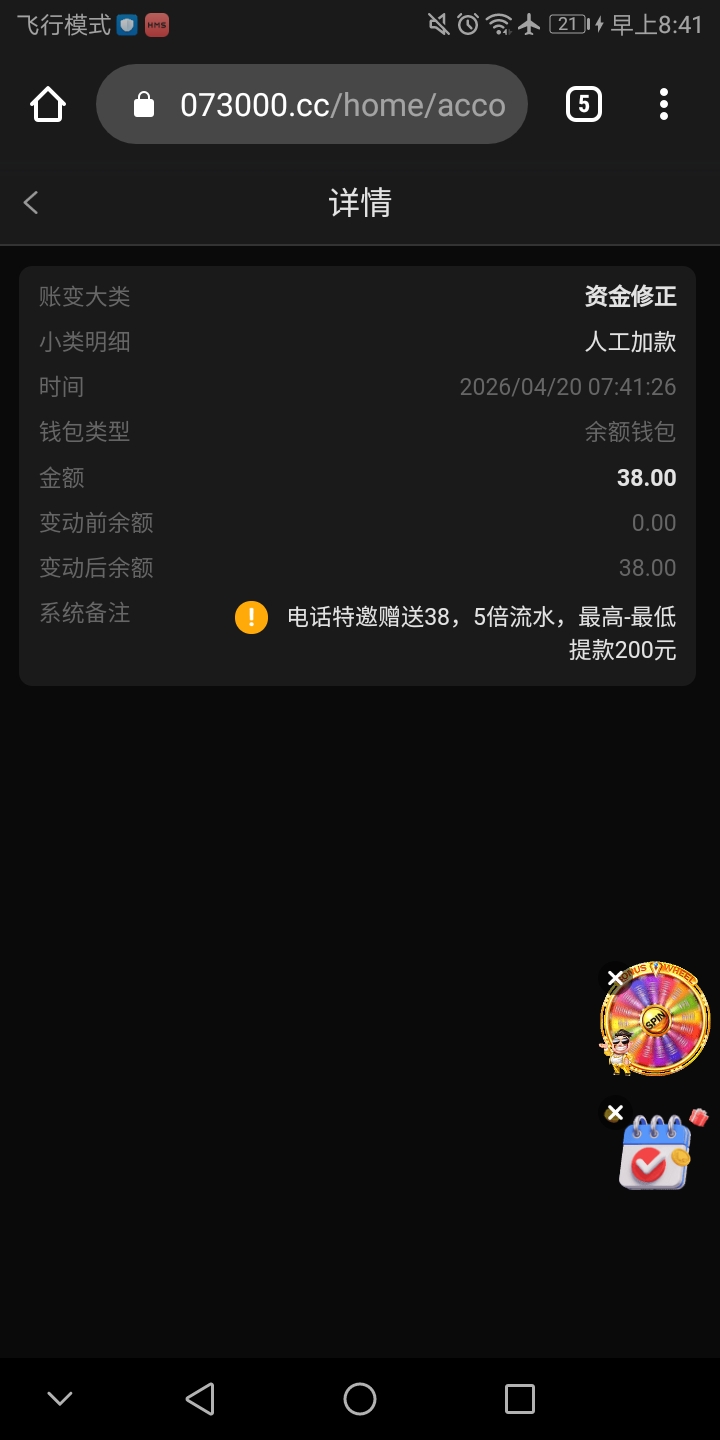
Task: Open the tab switcher showing 5 tabs
Action: pyautogui.click(x=584, y=104)
